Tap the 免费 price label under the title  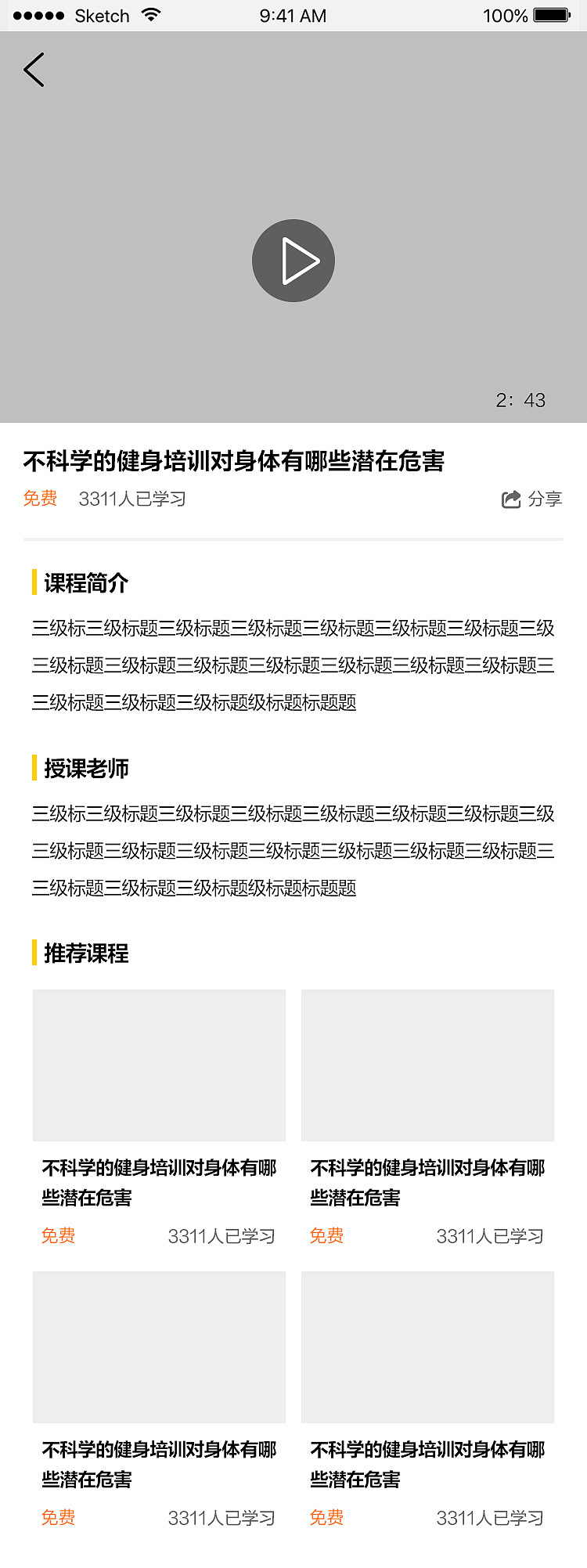click(x=40, y=498)
